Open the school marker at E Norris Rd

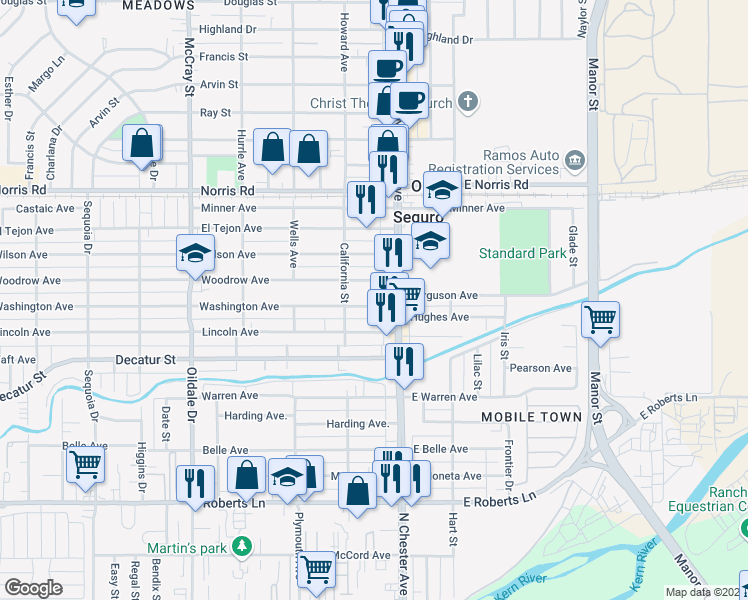(441, 190)
